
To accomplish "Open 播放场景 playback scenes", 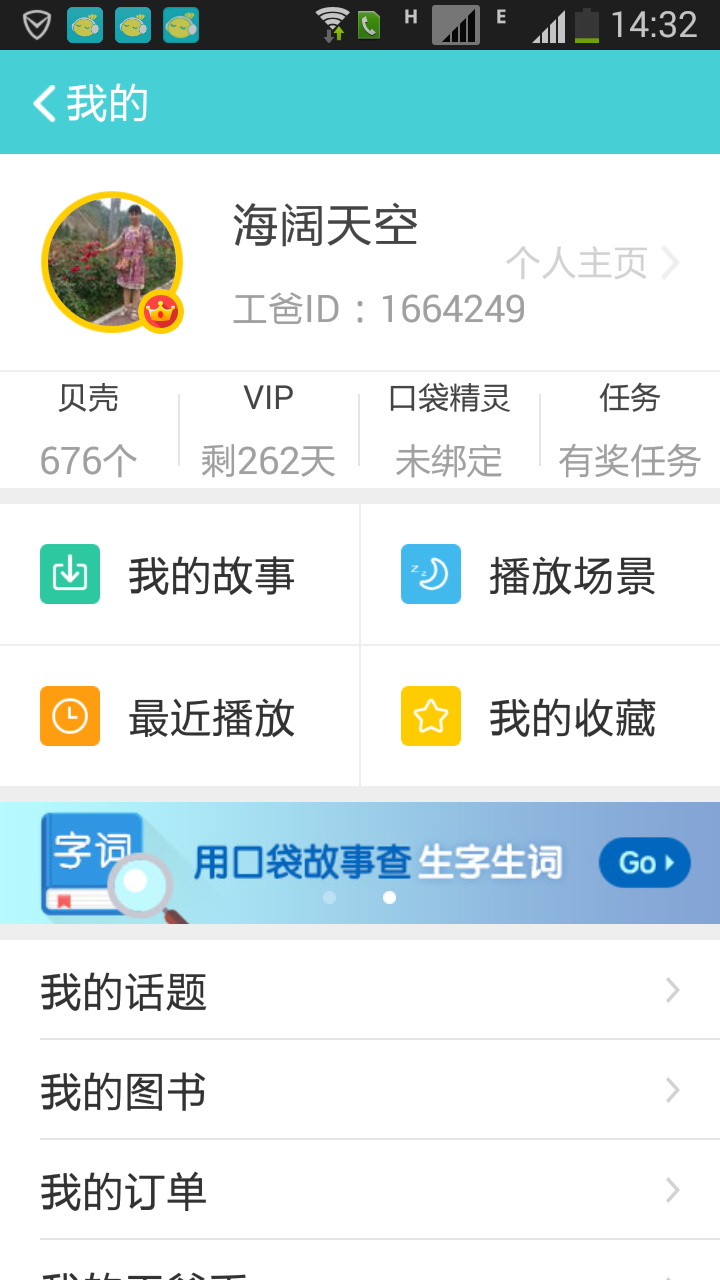I will 540,575.
